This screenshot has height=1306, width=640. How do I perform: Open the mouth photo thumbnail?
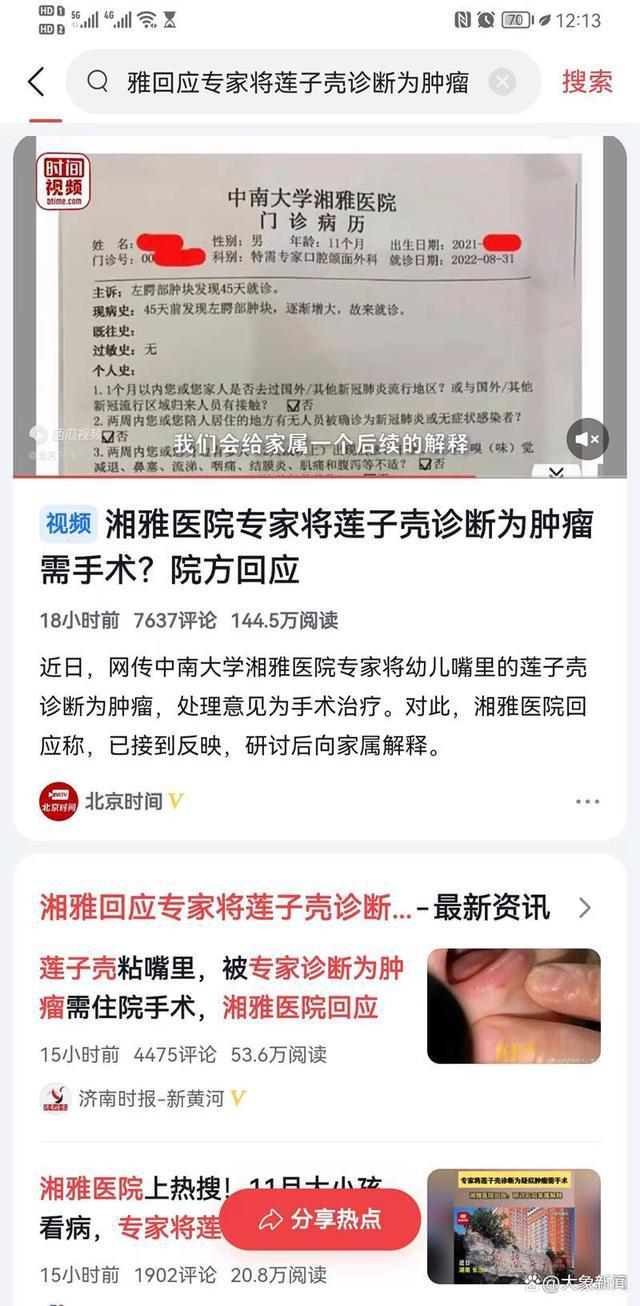click(x=513, y=1006)
